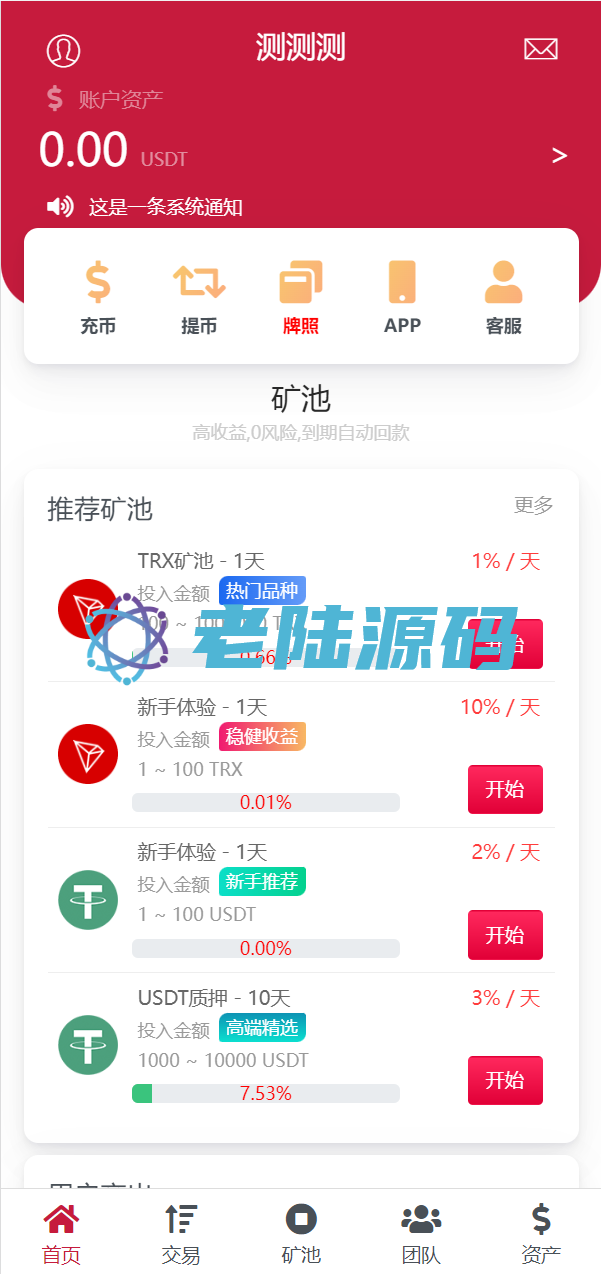Screen dimensions: 601x1274
Task: Switch to the 矿池 tab
Action: [301, 1235]
